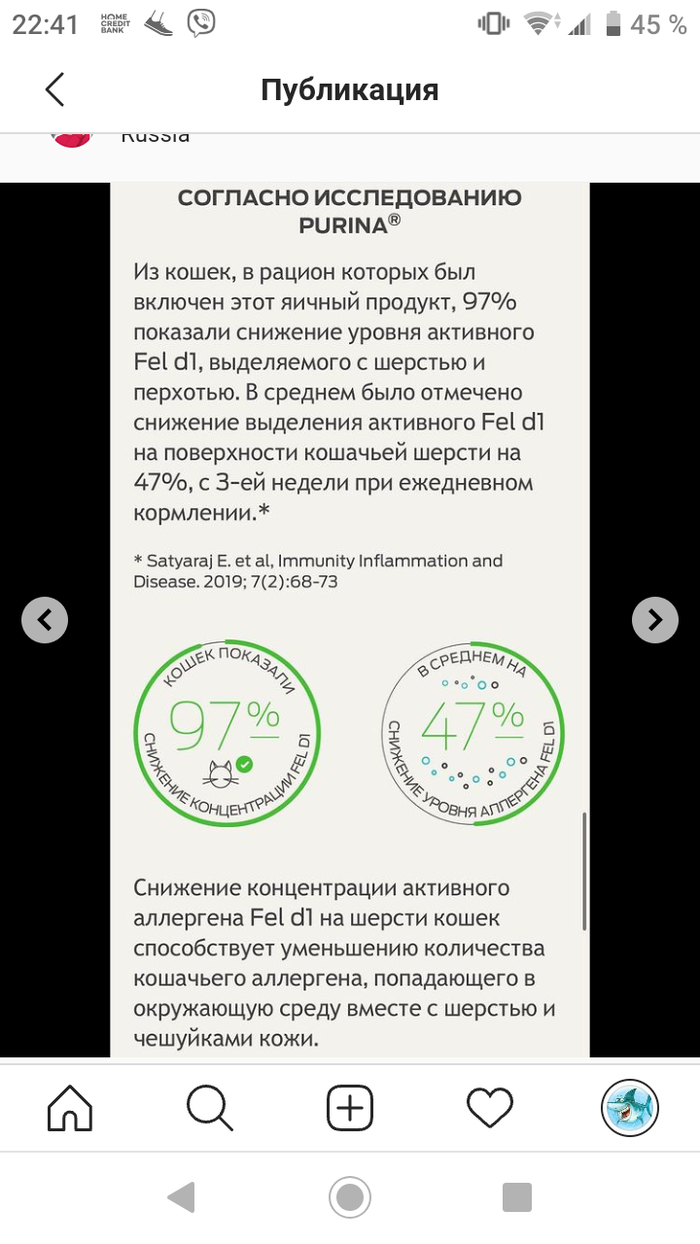The width and height of the screenshot is (700, 1244).
Task: Open the Android recent apps view
Action: click(517, 1196)
